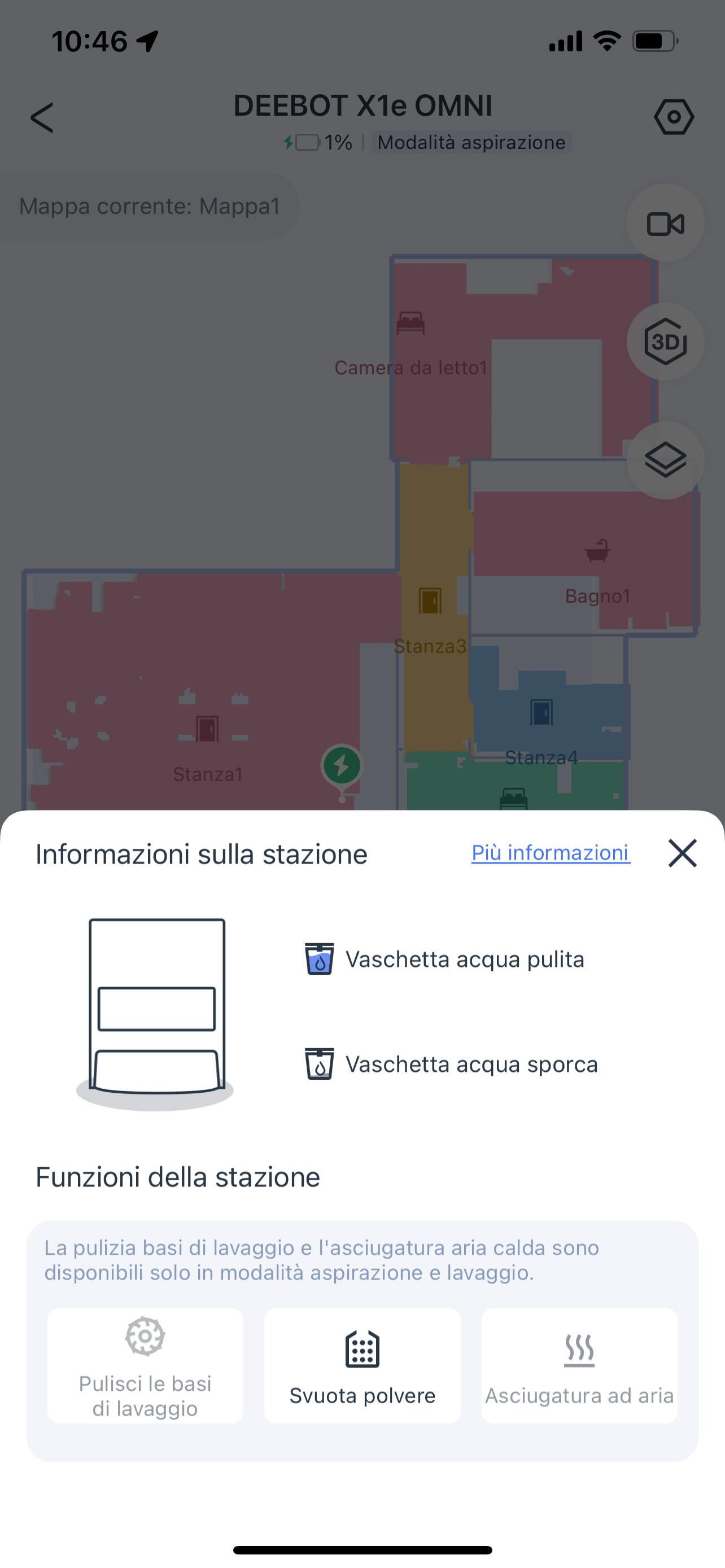Go back using the top arrow
Screen dimensions: 725x1568
coord(42,117)
